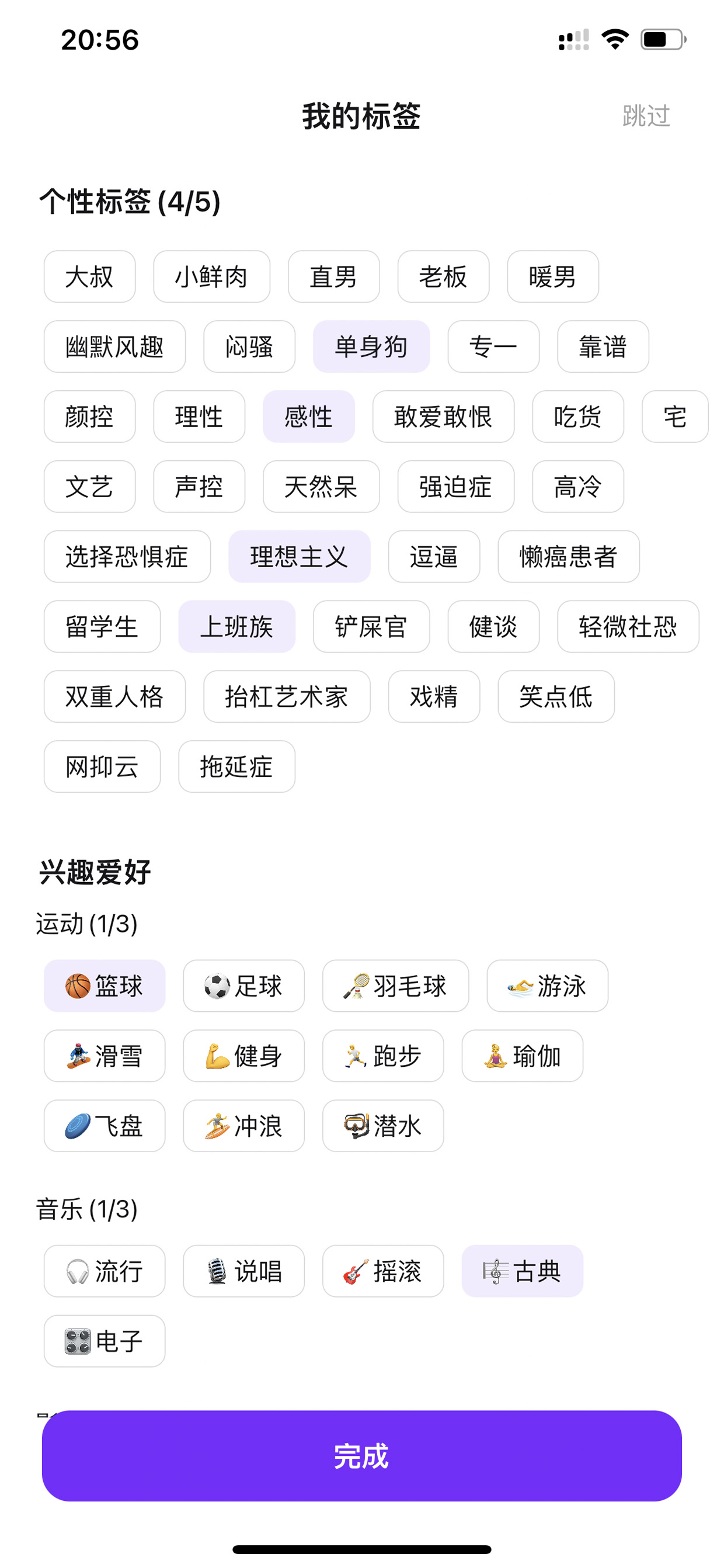Image resolution: width=724 pixels, height=1568 pixels.
Task: Choose 羽毛球 as a sport interest
Action: pyautogui.click(x=395, y=986)
